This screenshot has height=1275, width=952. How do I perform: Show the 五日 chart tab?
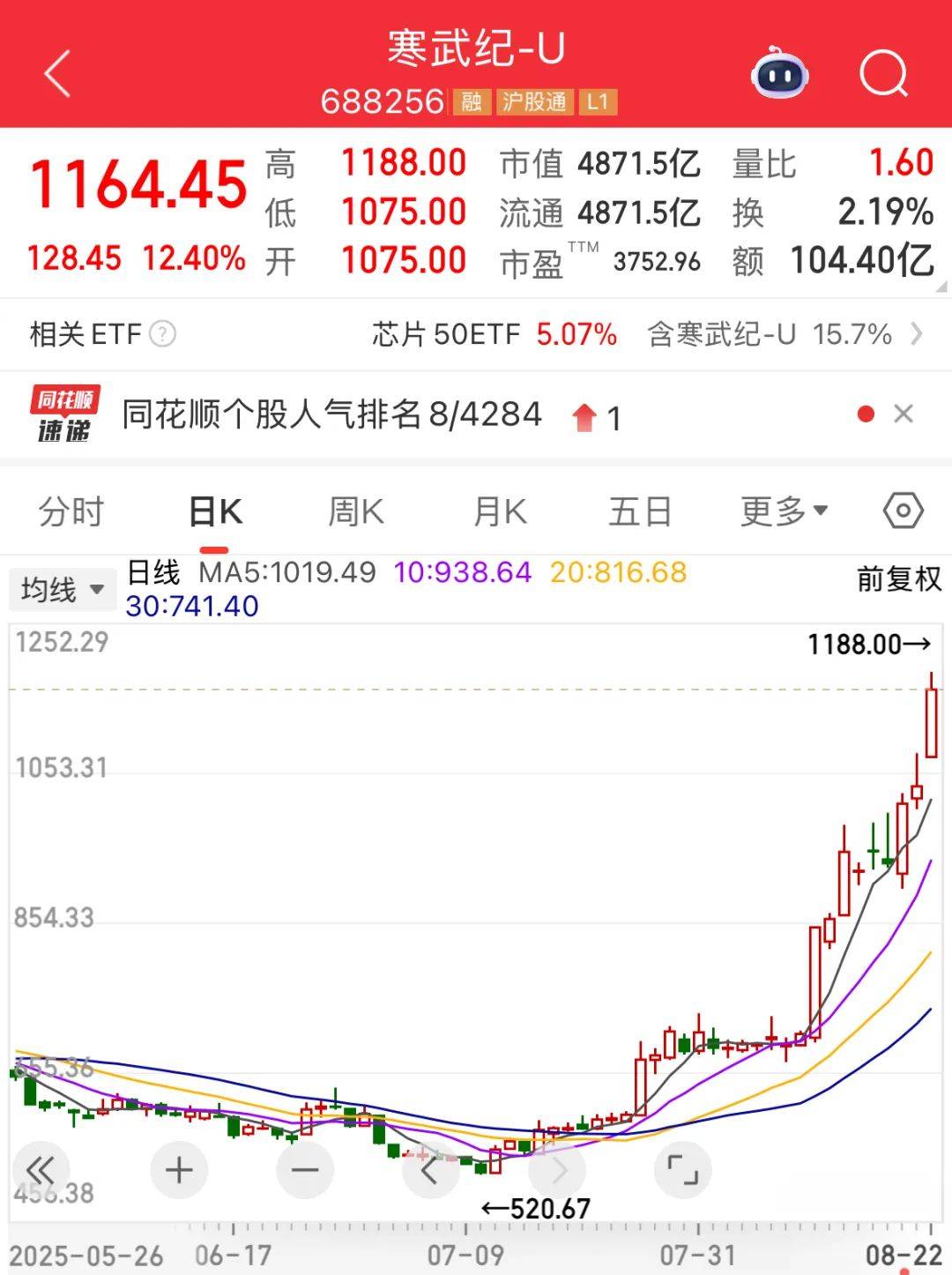640,511
